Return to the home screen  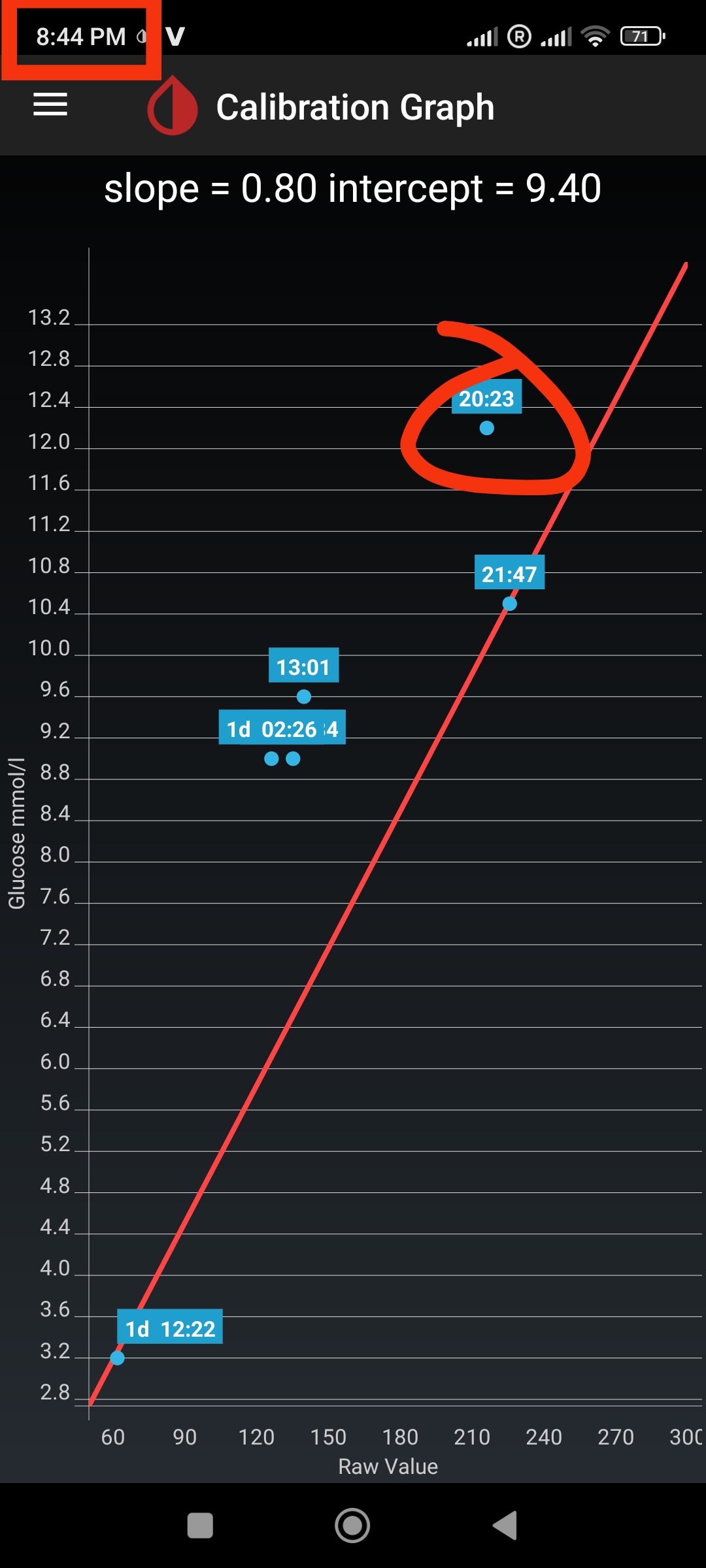pyautogui.click(x=352, y=1526)
